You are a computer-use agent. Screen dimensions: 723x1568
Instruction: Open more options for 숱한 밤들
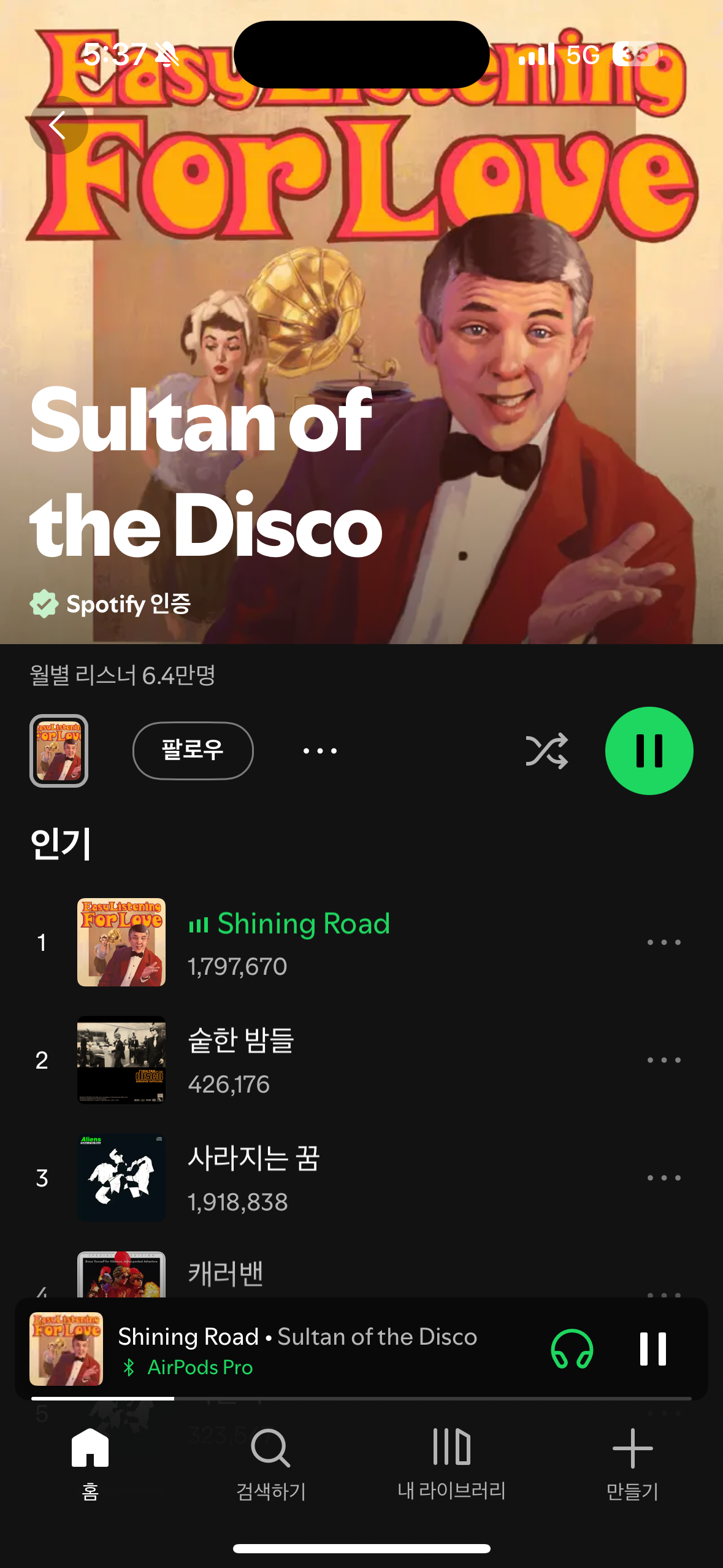(x=664, y=1060)
